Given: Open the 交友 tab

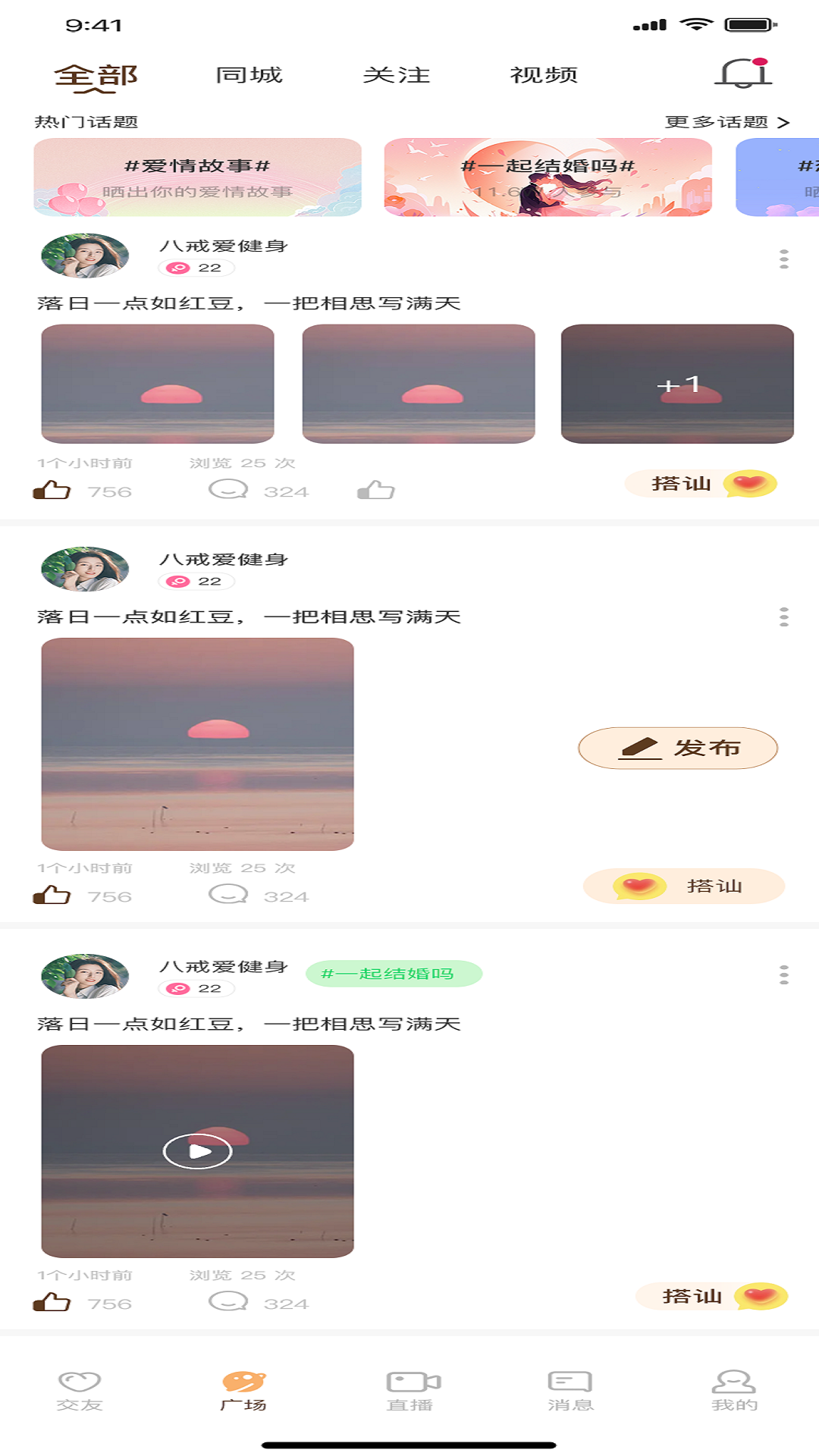Looking at the screenshot, I should coord(80,1391).
